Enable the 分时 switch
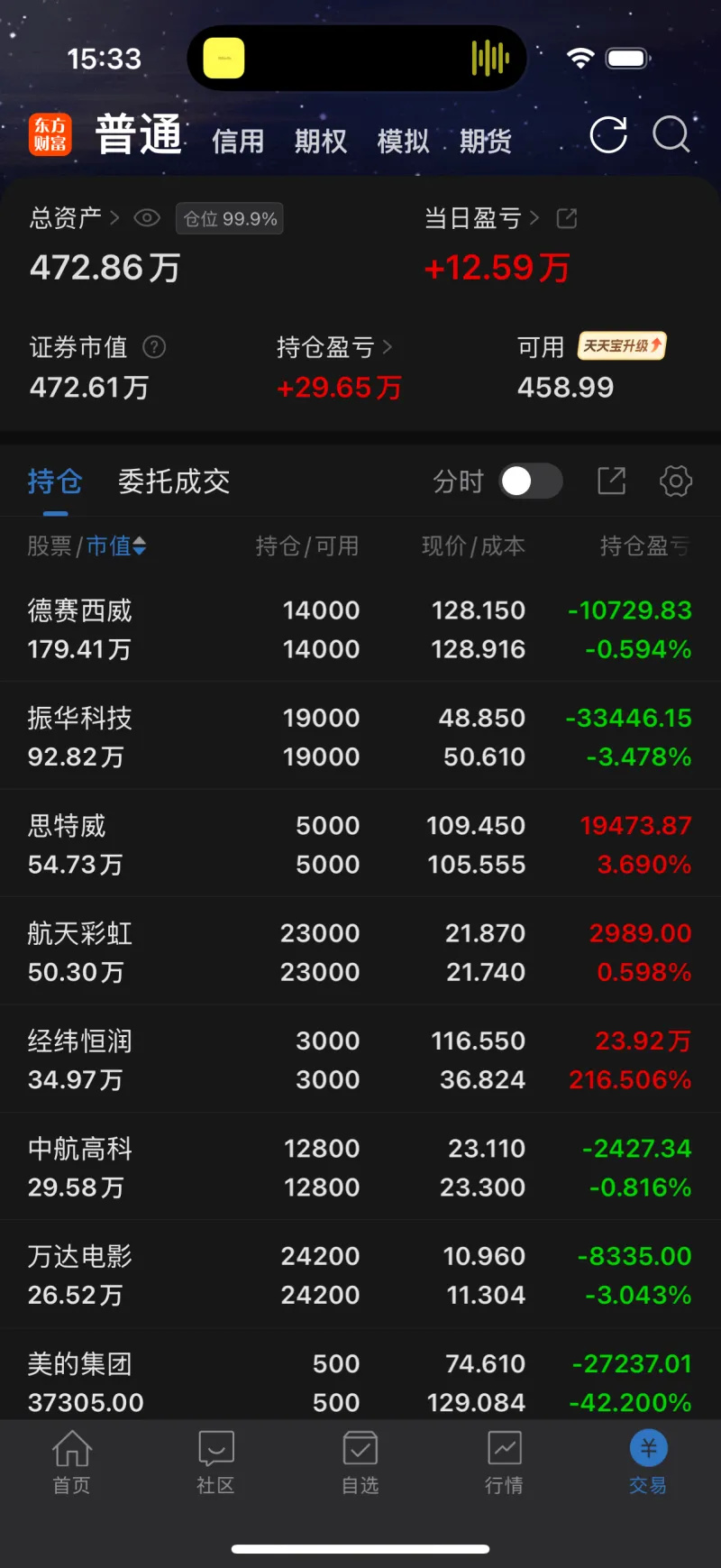Viewport: 721px width, 1568px height. [531, 481]
